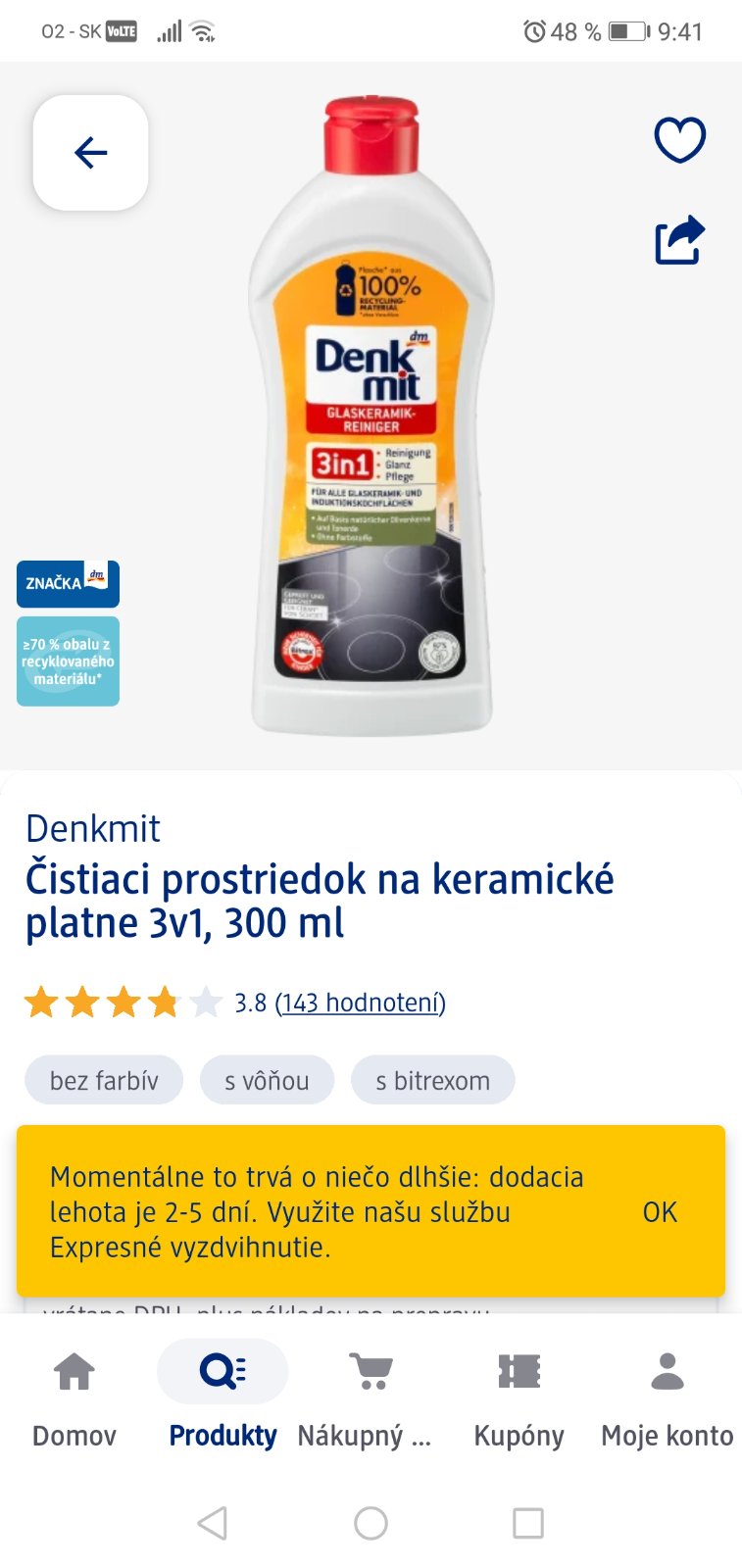Open the 143 hodnotení reviews link

click(x=360, y=1003)
